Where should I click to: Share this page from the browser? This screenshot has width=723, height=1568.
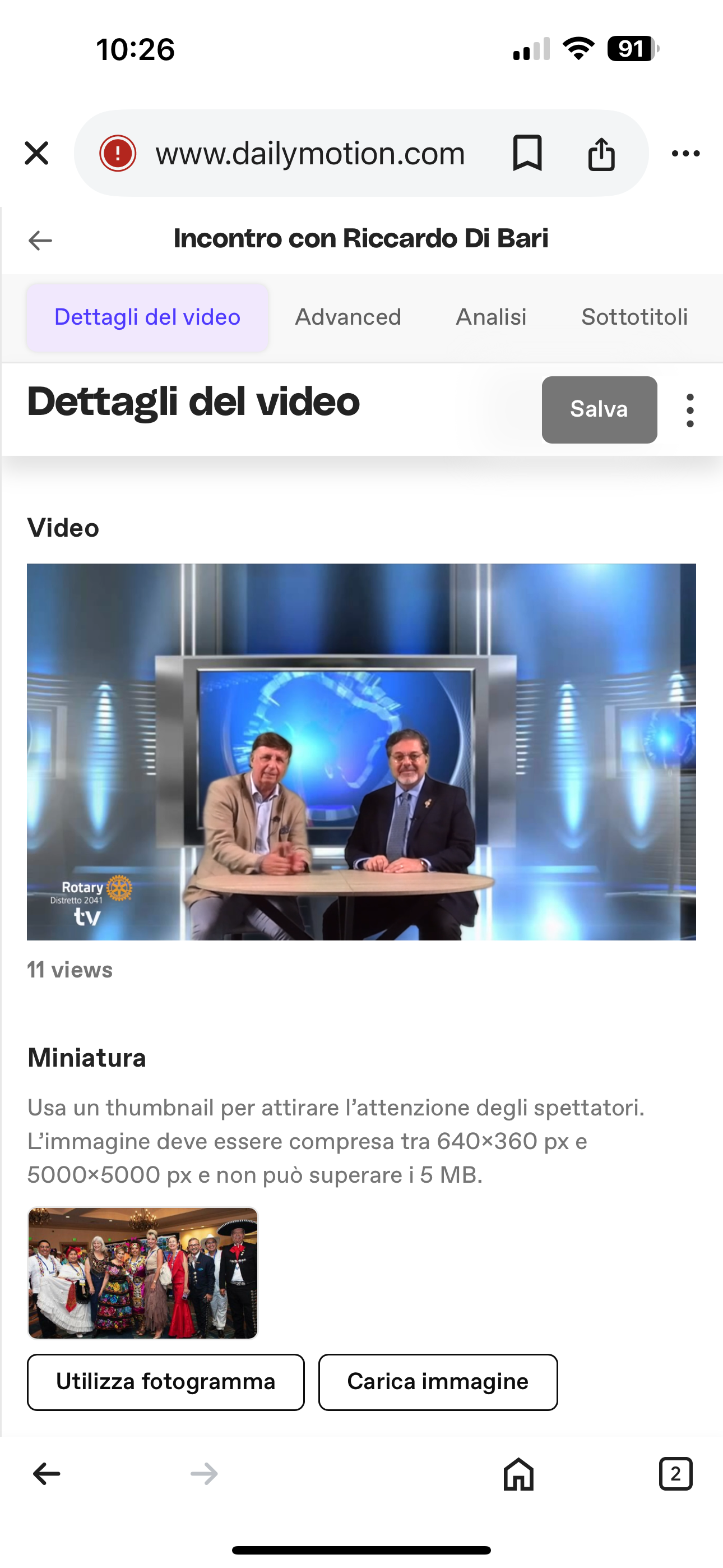601,154
